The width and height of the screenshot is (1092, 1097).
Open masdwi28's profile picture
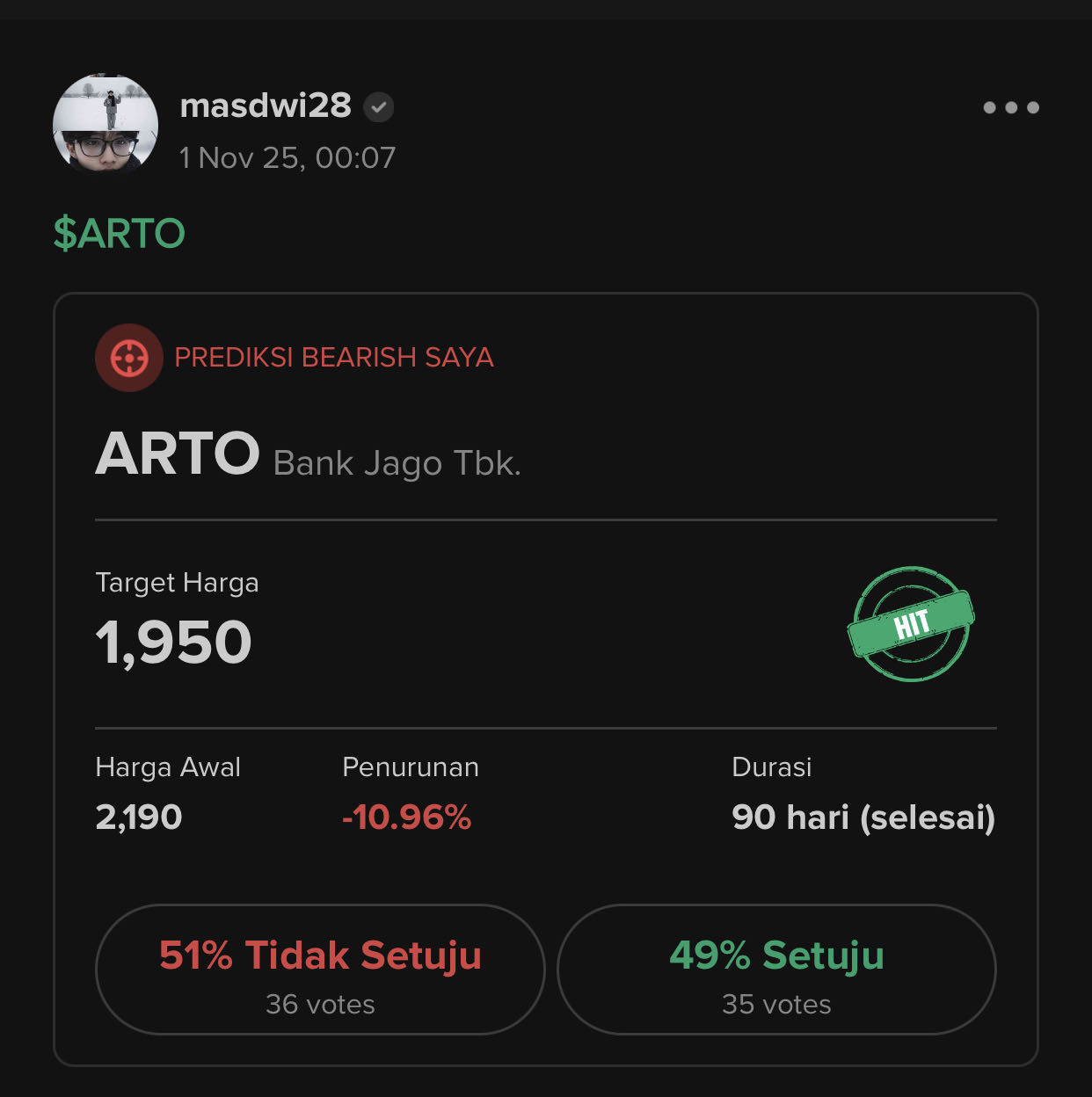pyautogui.click(x=106, y=124)
